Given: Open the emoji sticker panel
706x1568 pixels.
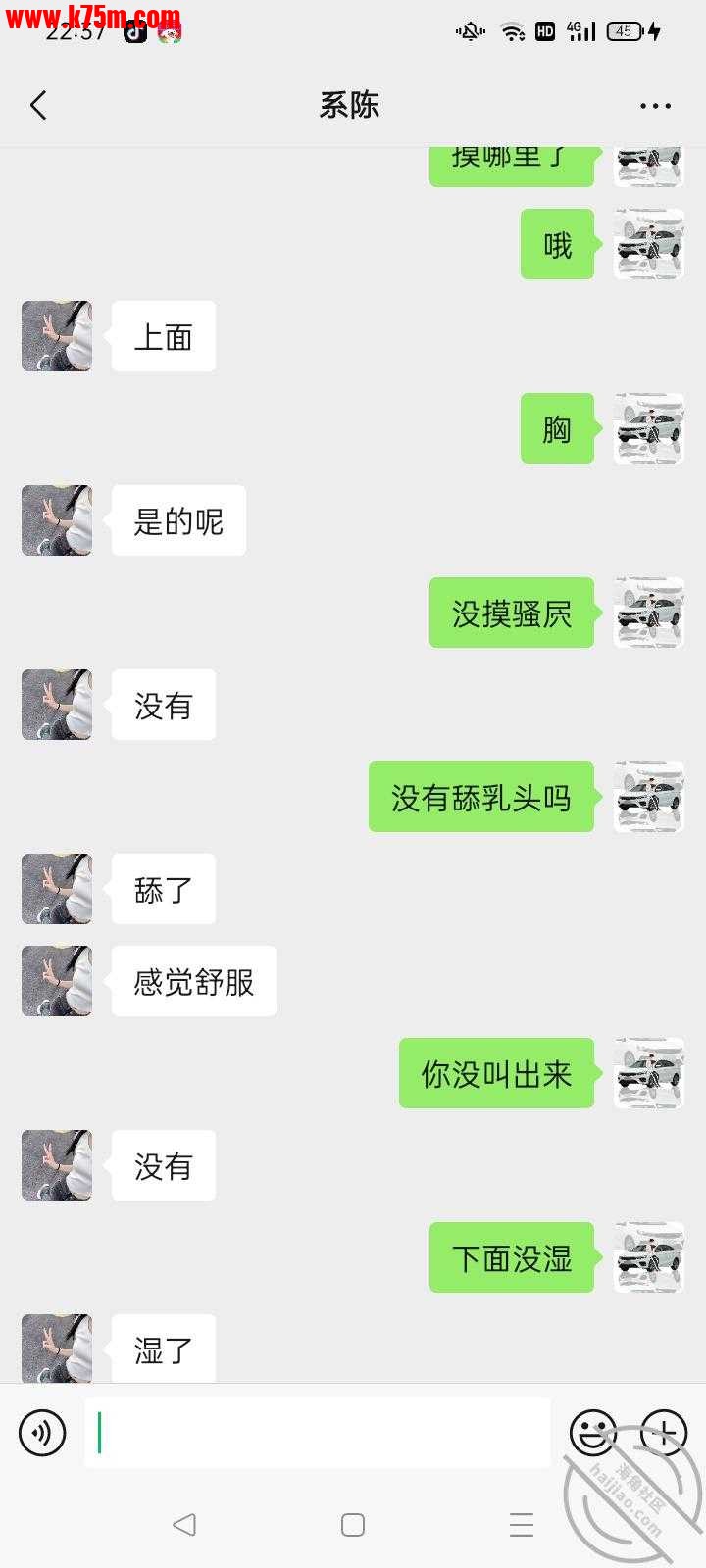Looking at the screenshot, I should (x=593, y=1433).
